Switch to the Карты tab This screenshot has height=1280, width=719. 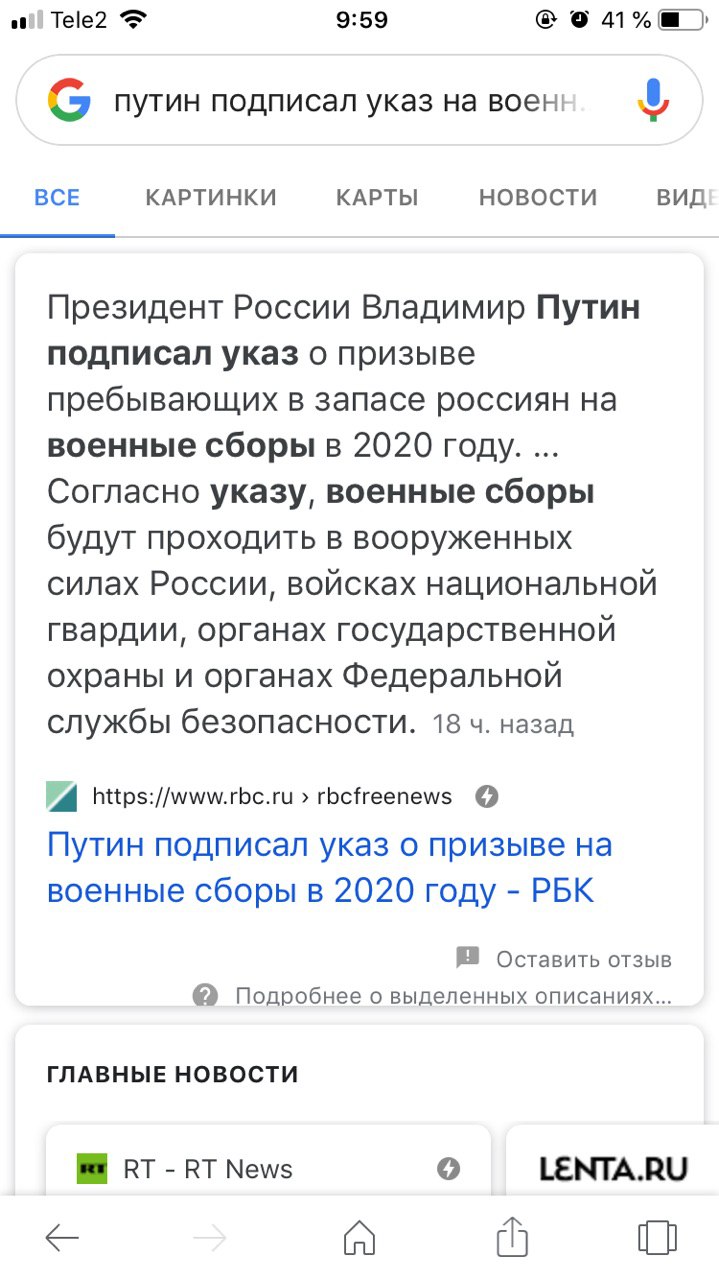(x=377, y=198)
